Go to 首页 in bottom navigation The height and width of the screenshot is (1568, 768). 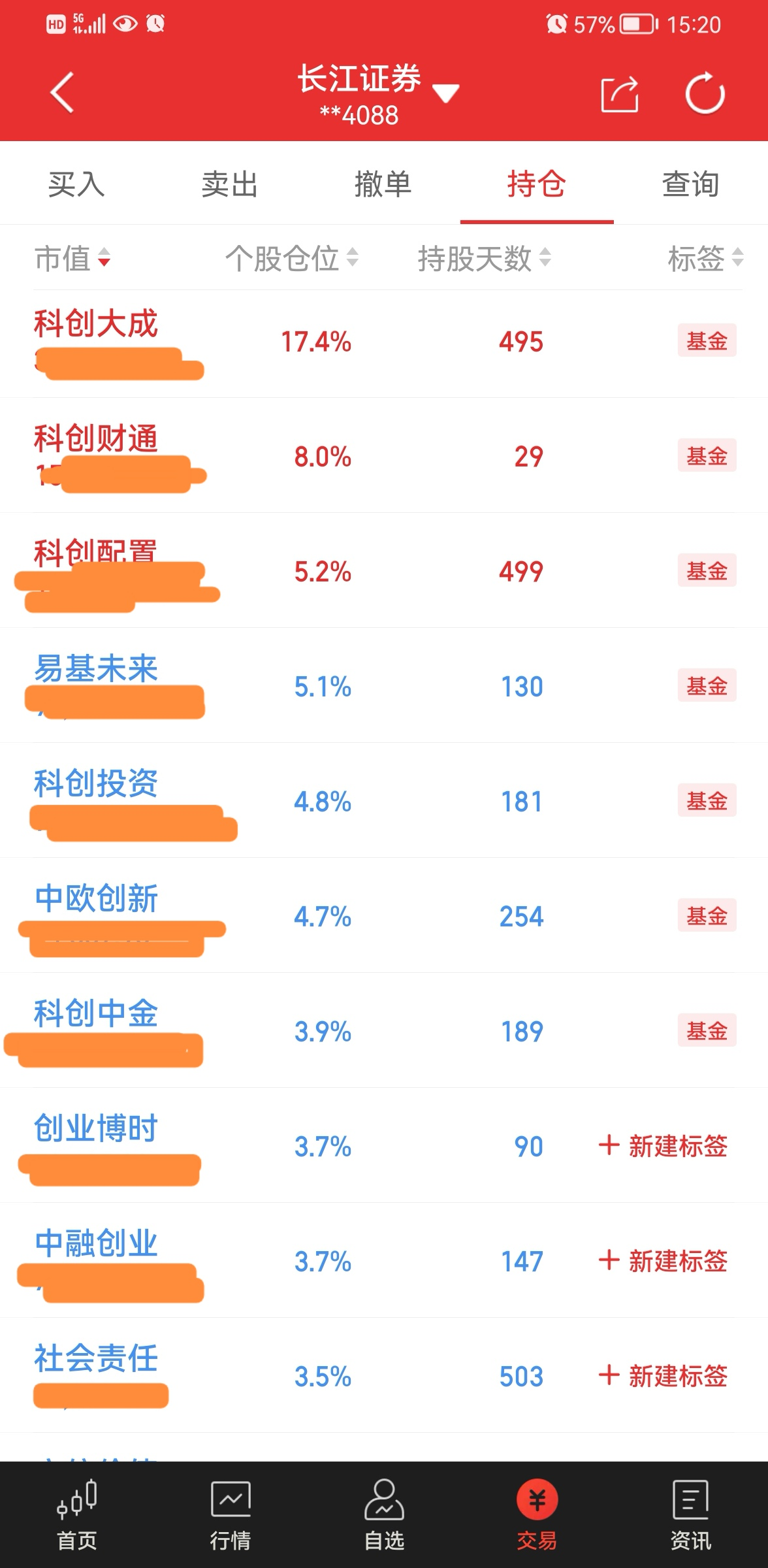[x=77, y=1516]
